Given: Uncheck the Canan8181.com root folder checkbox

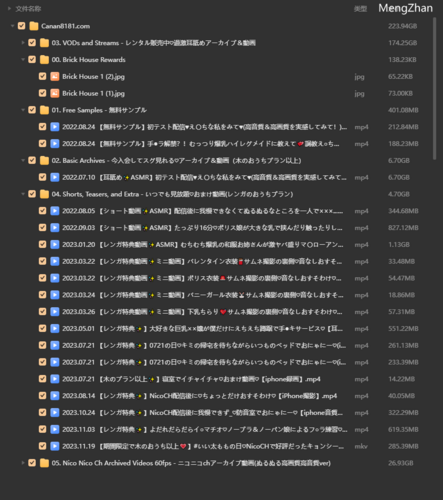Looking at the screenshot, I should (x=22, y=26).
